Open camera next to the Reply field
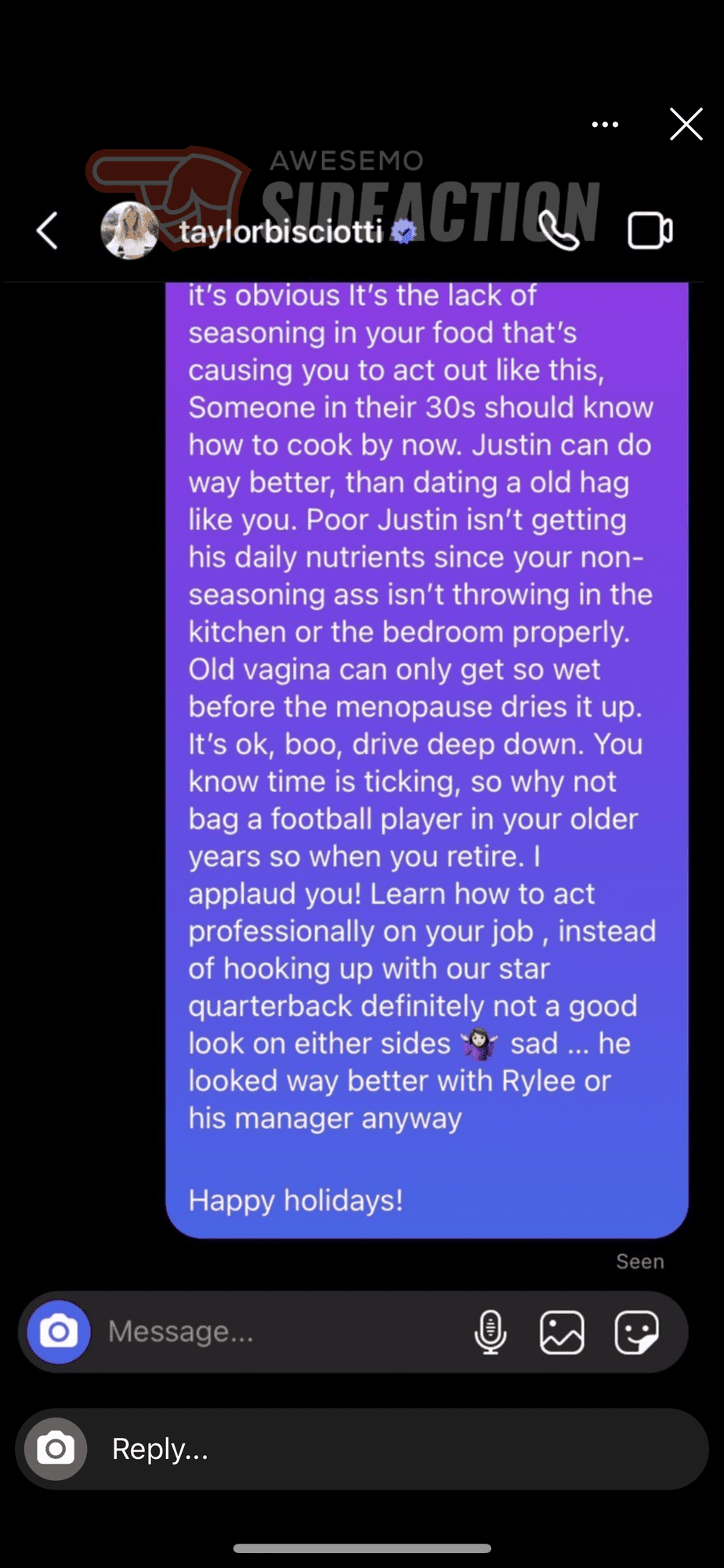 [56, 1449]
